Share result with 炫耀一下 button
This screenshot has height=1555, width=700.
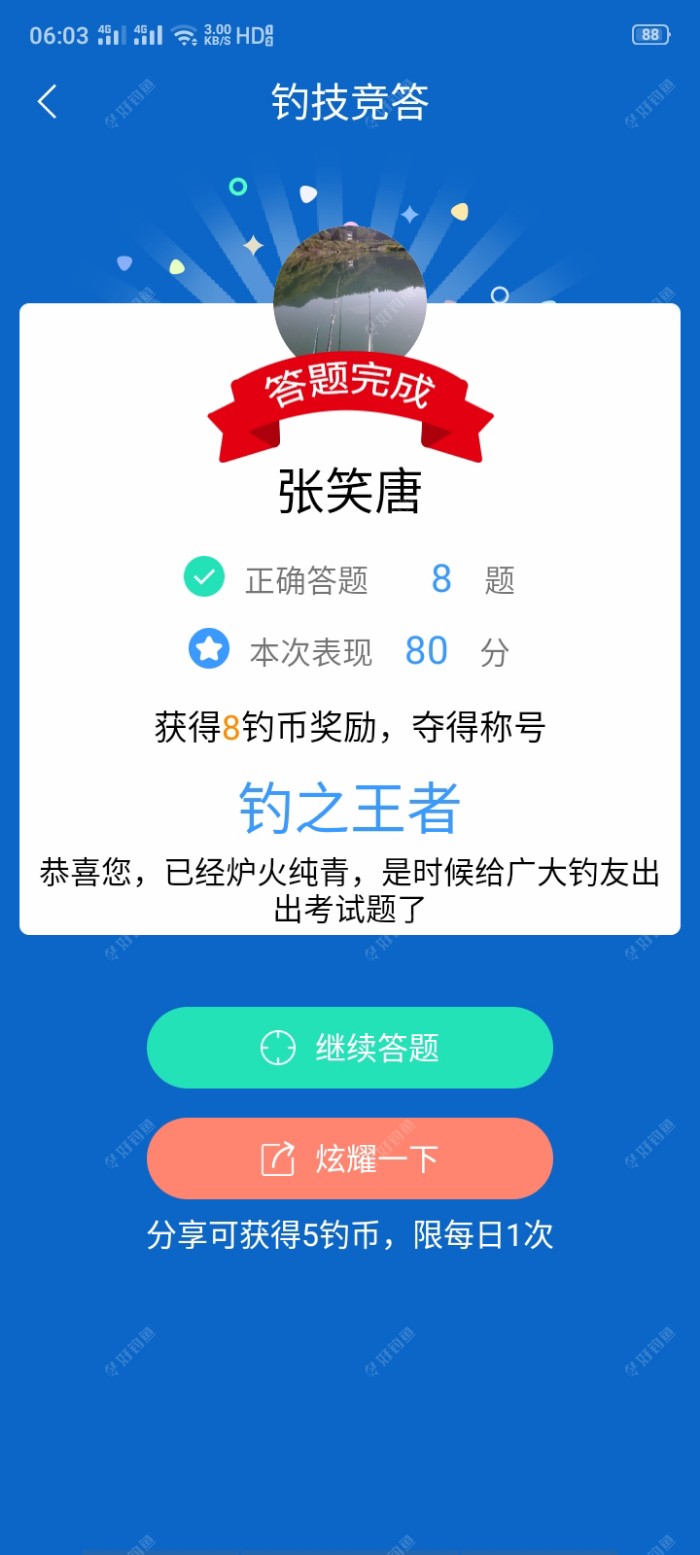[x=349, y=1158]
